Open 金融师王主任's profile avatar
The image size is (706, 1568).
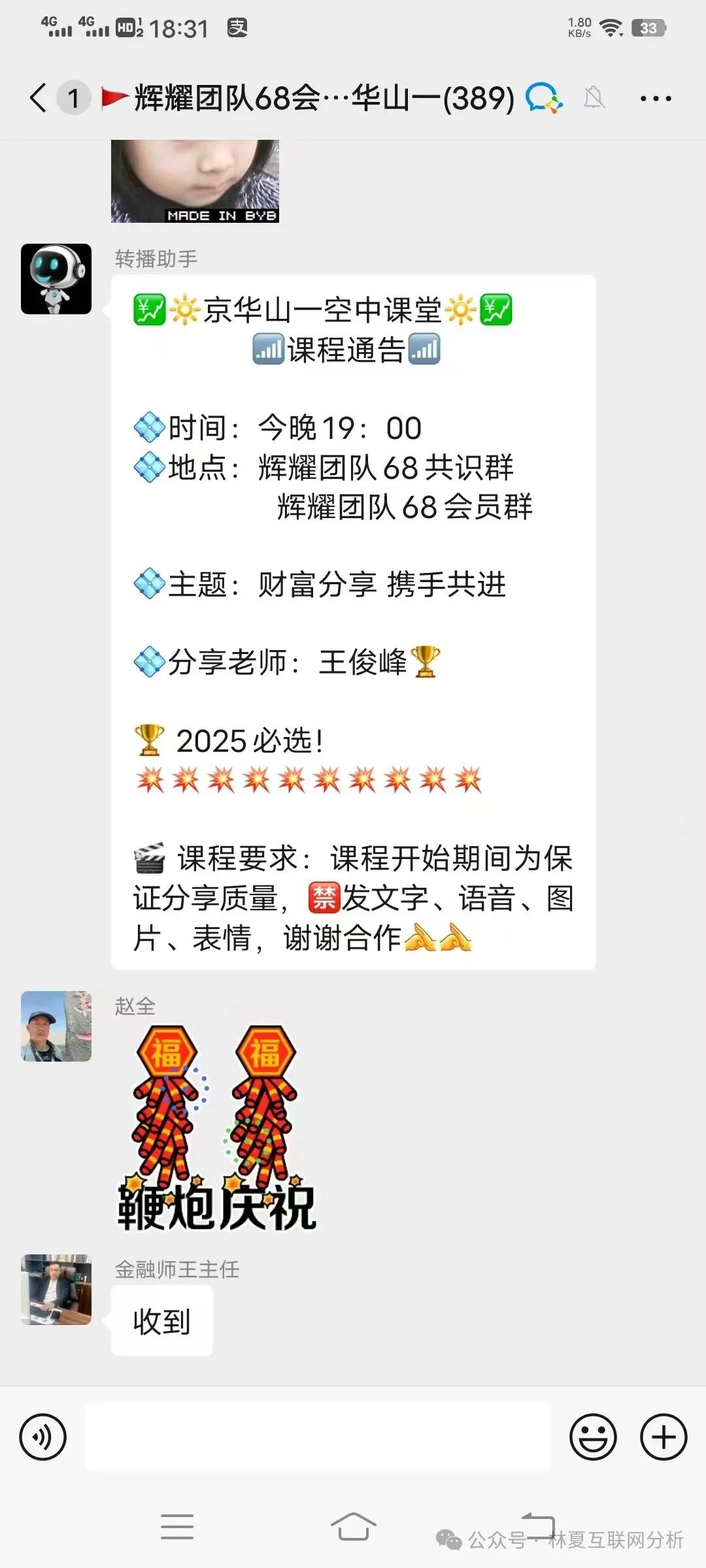click(56, 1289)
